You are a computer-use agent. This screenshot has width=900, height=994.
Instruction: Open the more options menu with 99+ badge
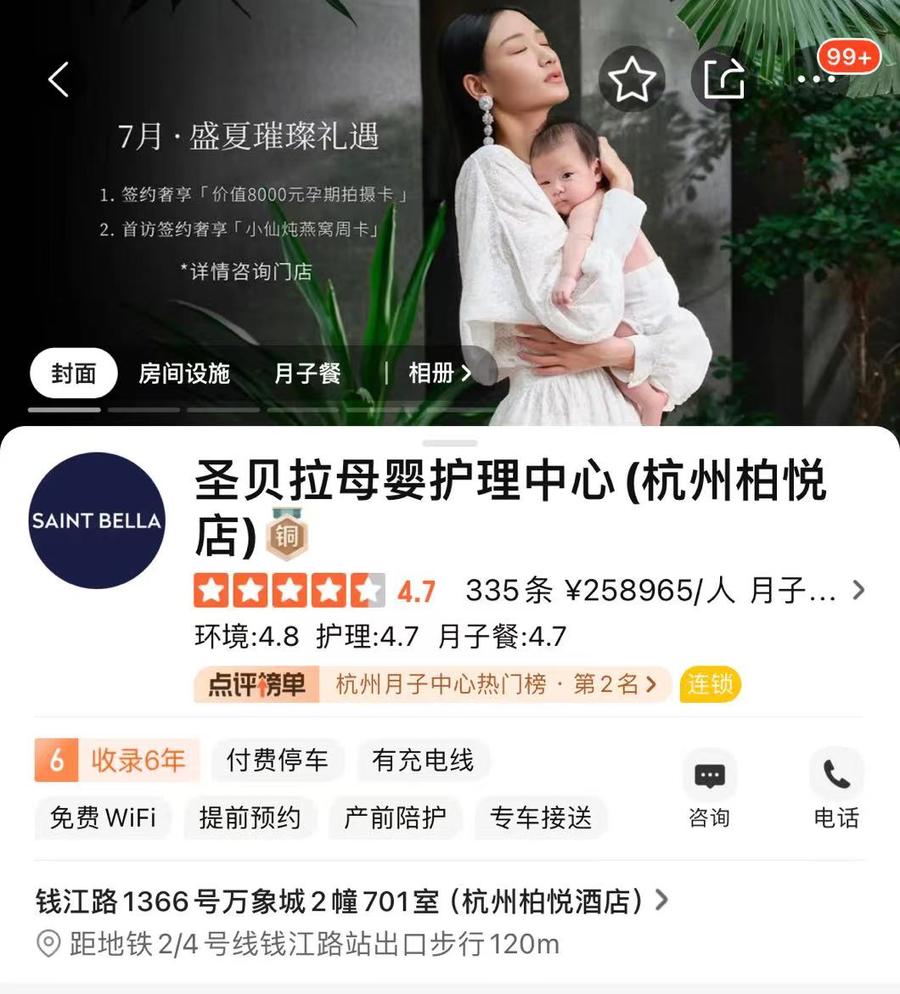pos(818,79)
